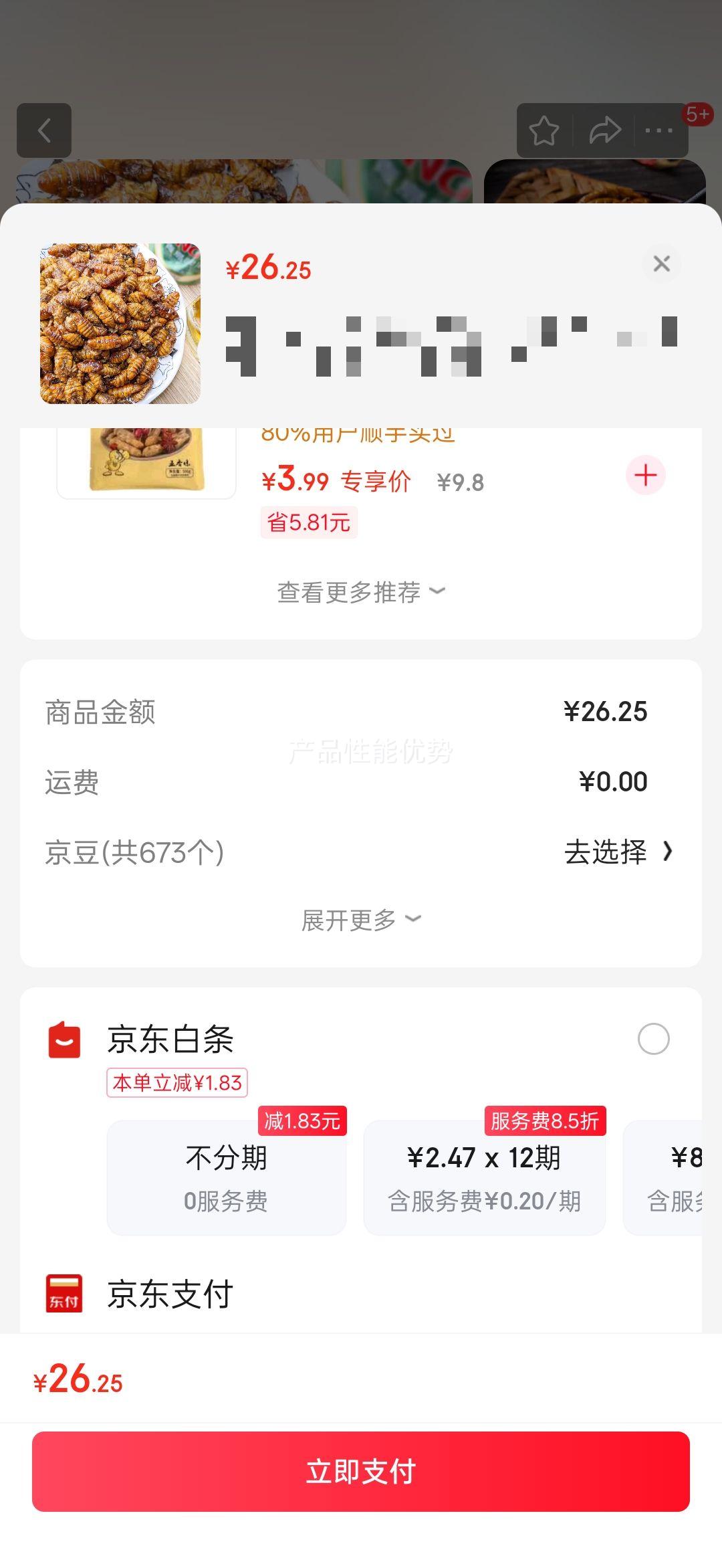Choose ¥2.47 x 12期 installment plan
Viewport: 722px width, 1568px height.
[484, 1177]
